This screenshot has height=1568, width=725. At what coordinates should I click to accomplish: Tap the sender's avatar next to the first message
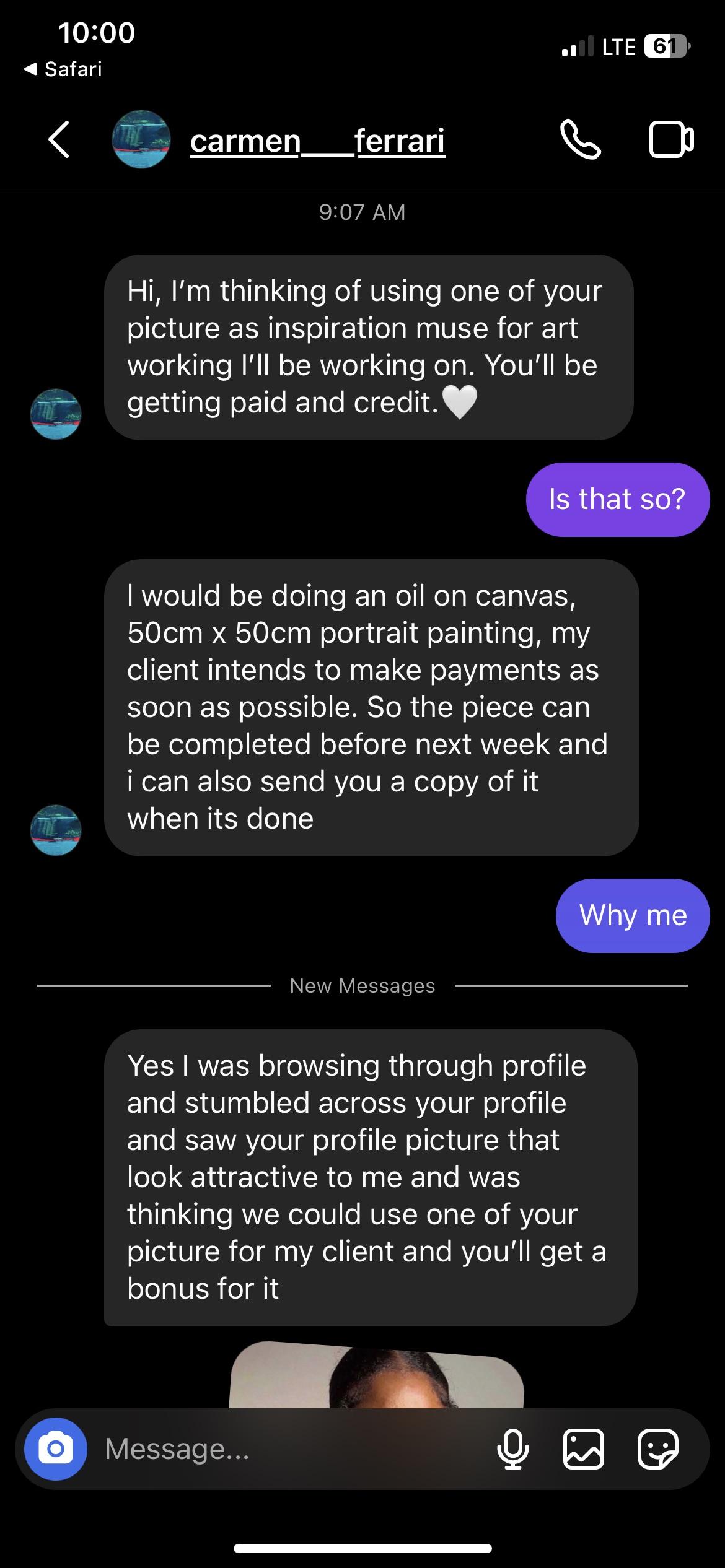pos(55,414)
